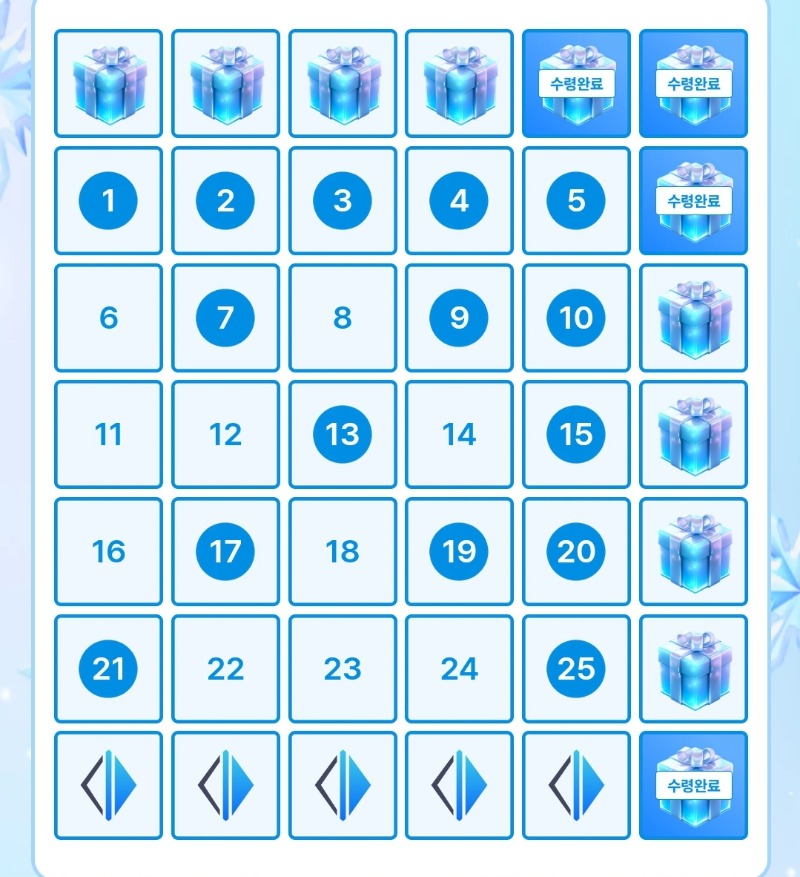Screen dimensions: 800x877
Task: Tap the arrow tile below cell 21
Action: 108,786
